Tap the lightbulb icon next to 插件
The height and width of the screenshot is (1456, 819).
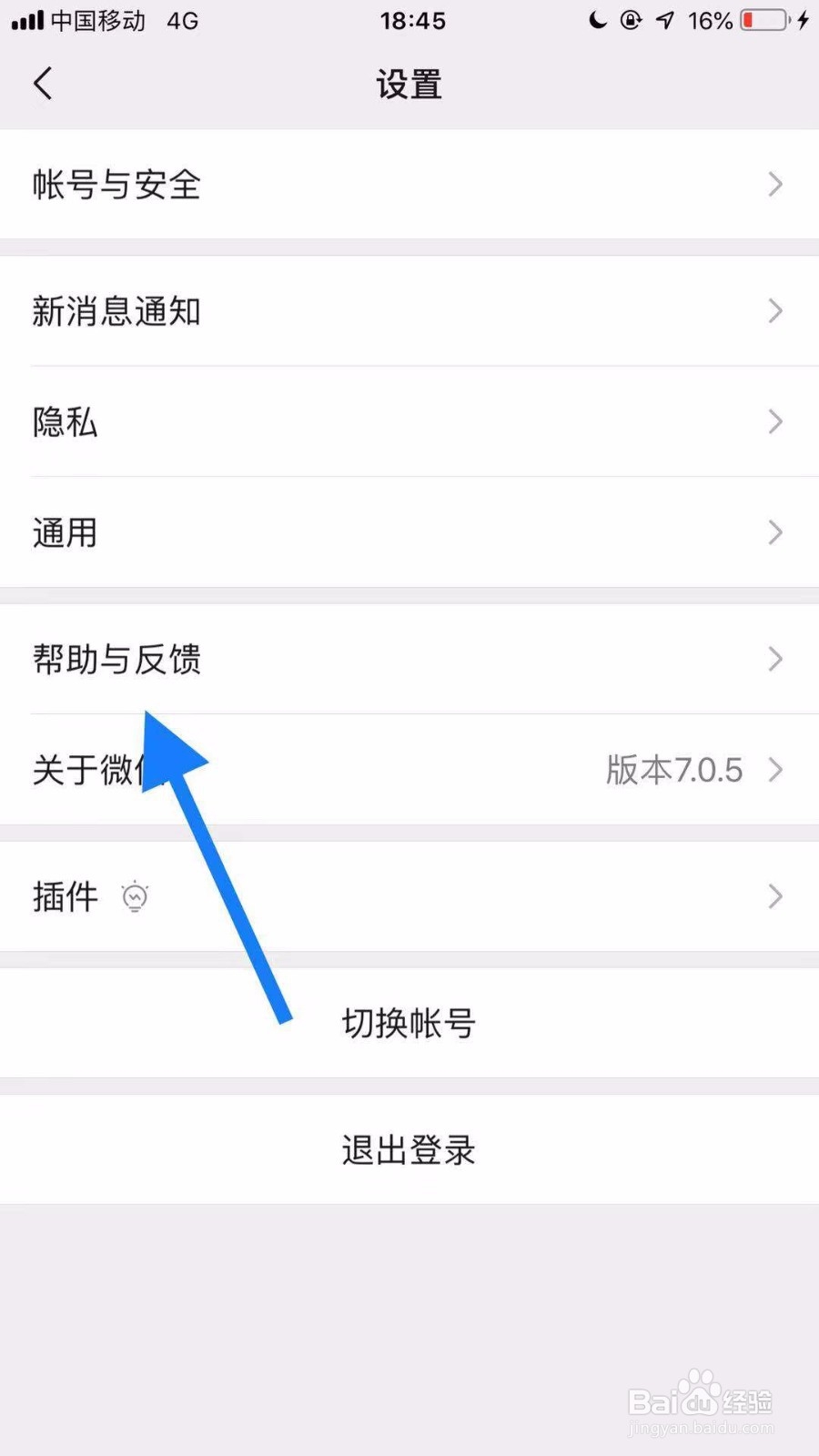[x=135, y=896]
